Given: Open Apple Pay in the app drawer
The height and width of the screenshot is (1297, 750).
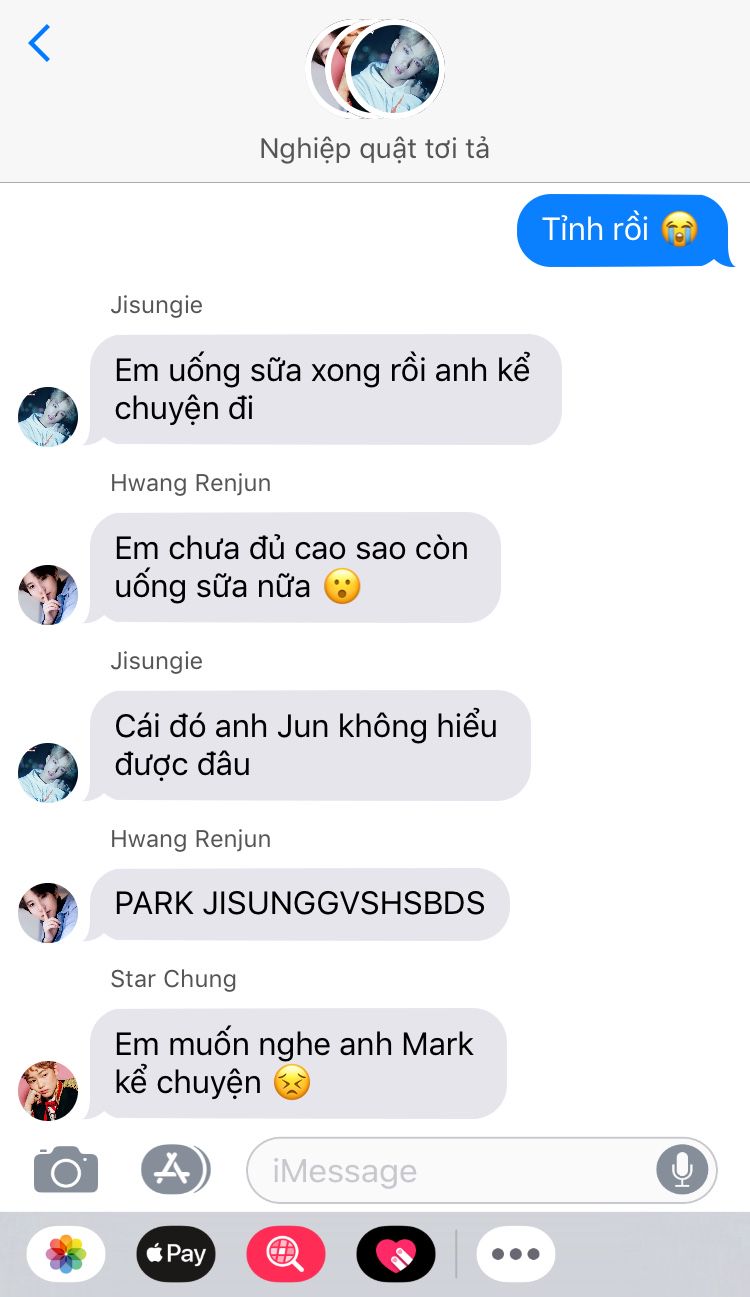Looking at the screenshot, I should [176, 1254].
